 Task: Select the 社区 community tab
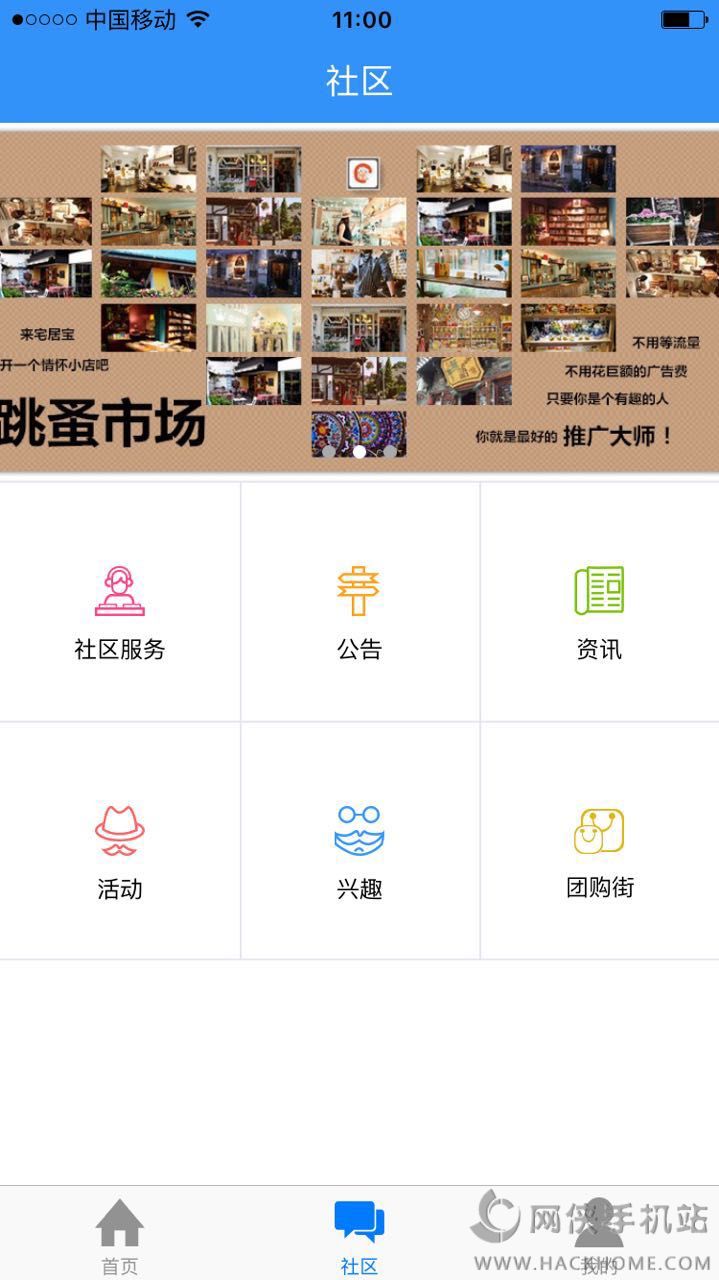click(x=359, y=1236)
